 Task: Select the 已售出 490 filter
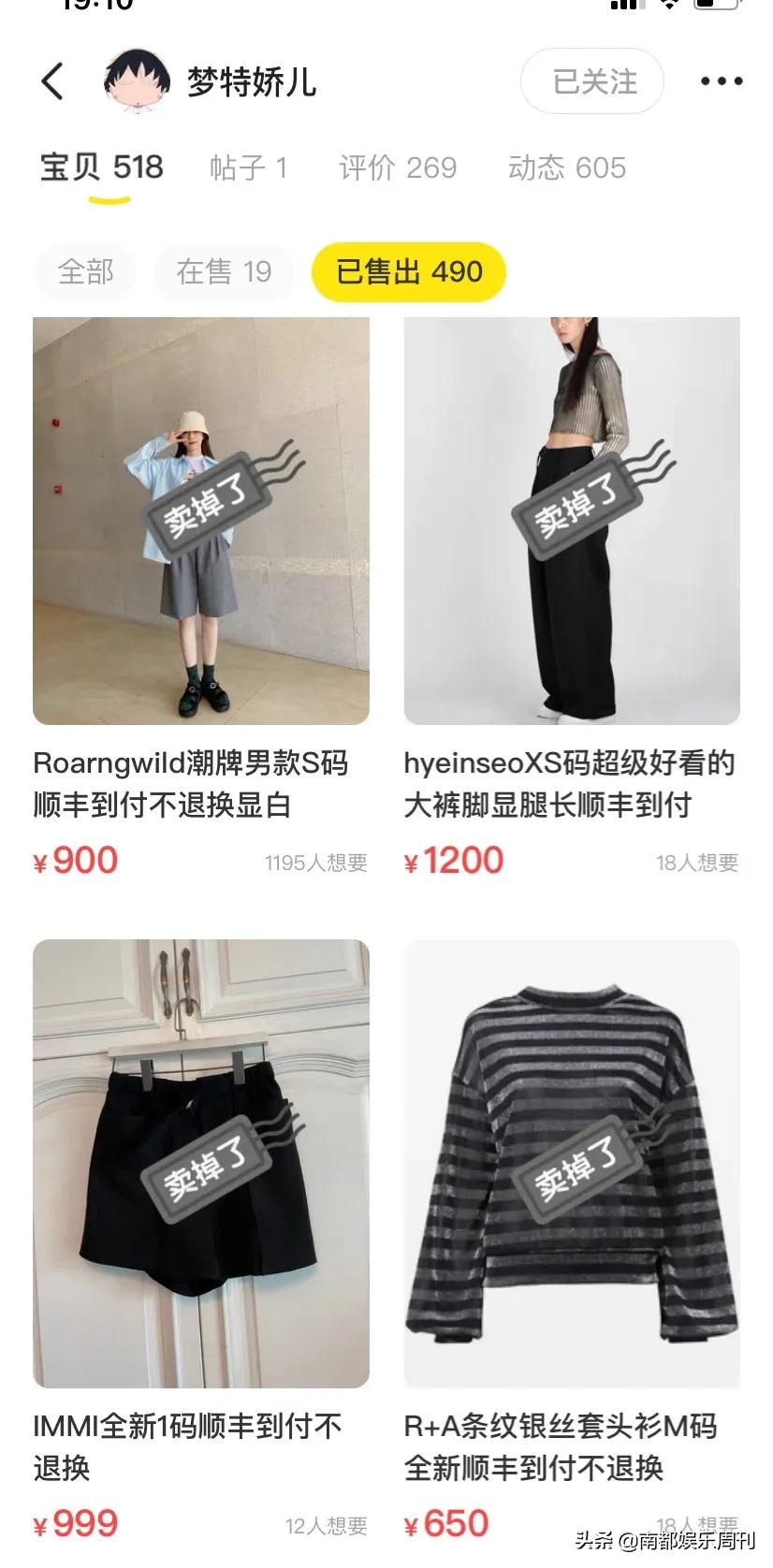[x=409, y=271]
